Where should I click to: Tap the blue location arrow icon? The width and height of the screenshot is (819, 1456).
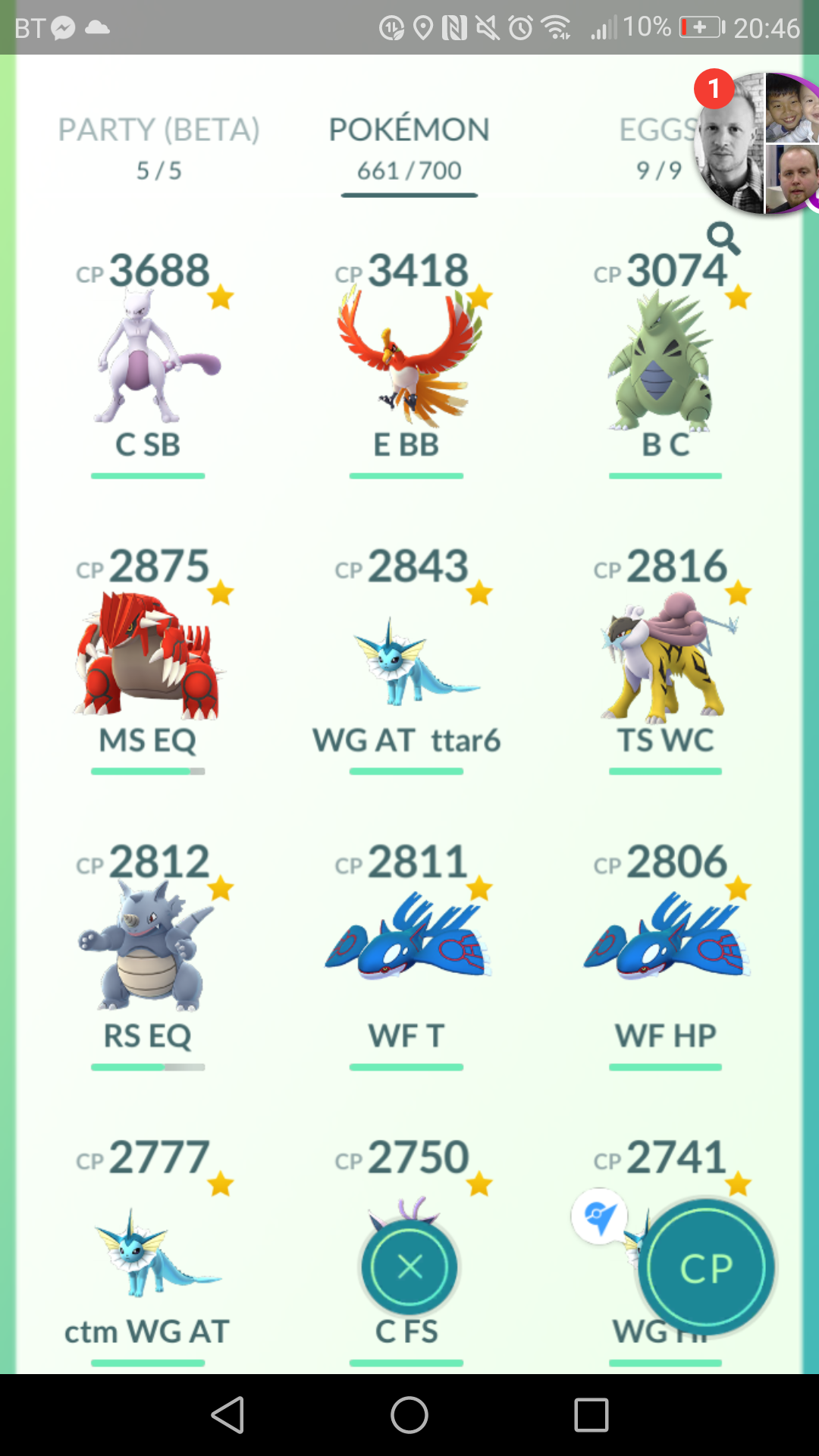pyautogui.click(x=599, y=1216)
